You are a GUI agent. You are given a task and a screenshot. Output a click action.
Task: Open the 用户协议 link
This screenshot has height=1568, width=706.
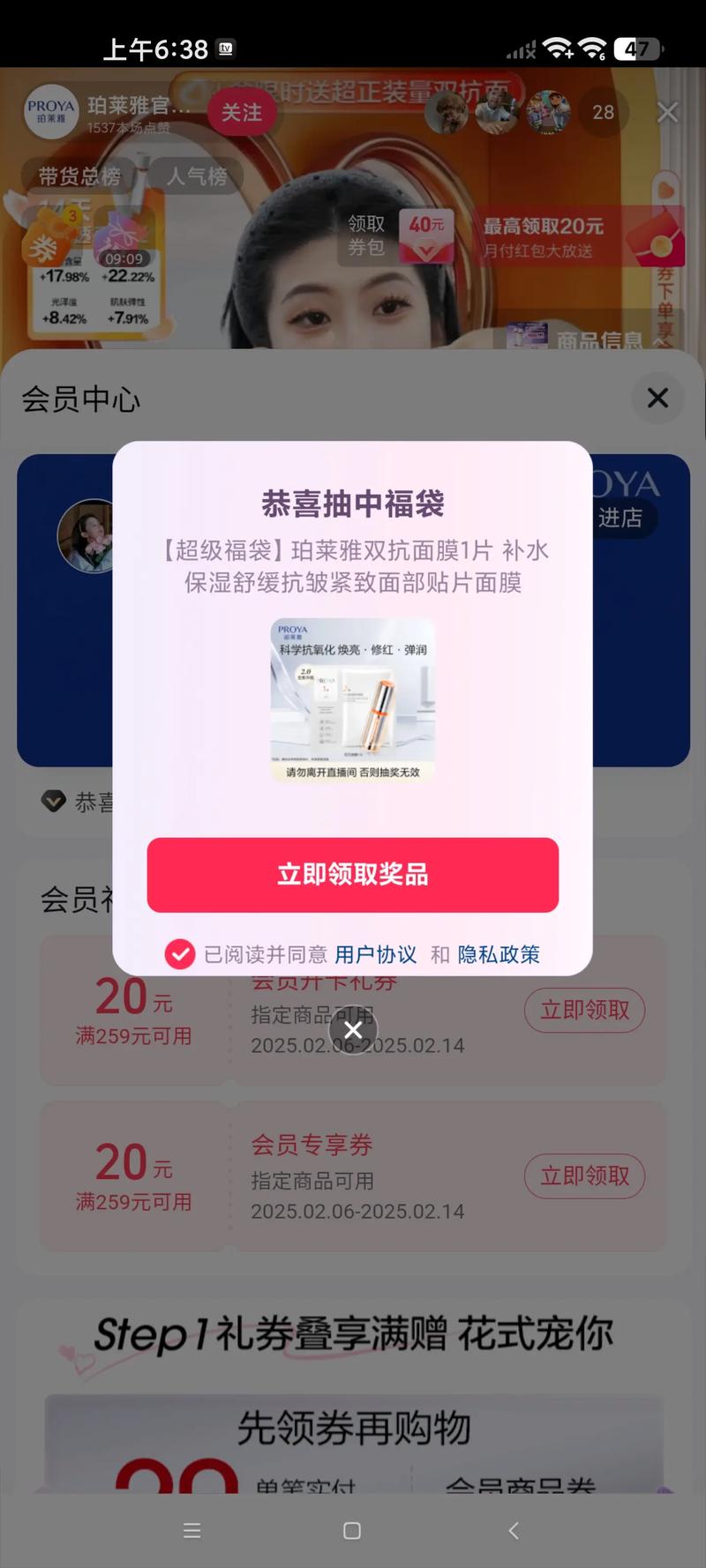(375, 954)
